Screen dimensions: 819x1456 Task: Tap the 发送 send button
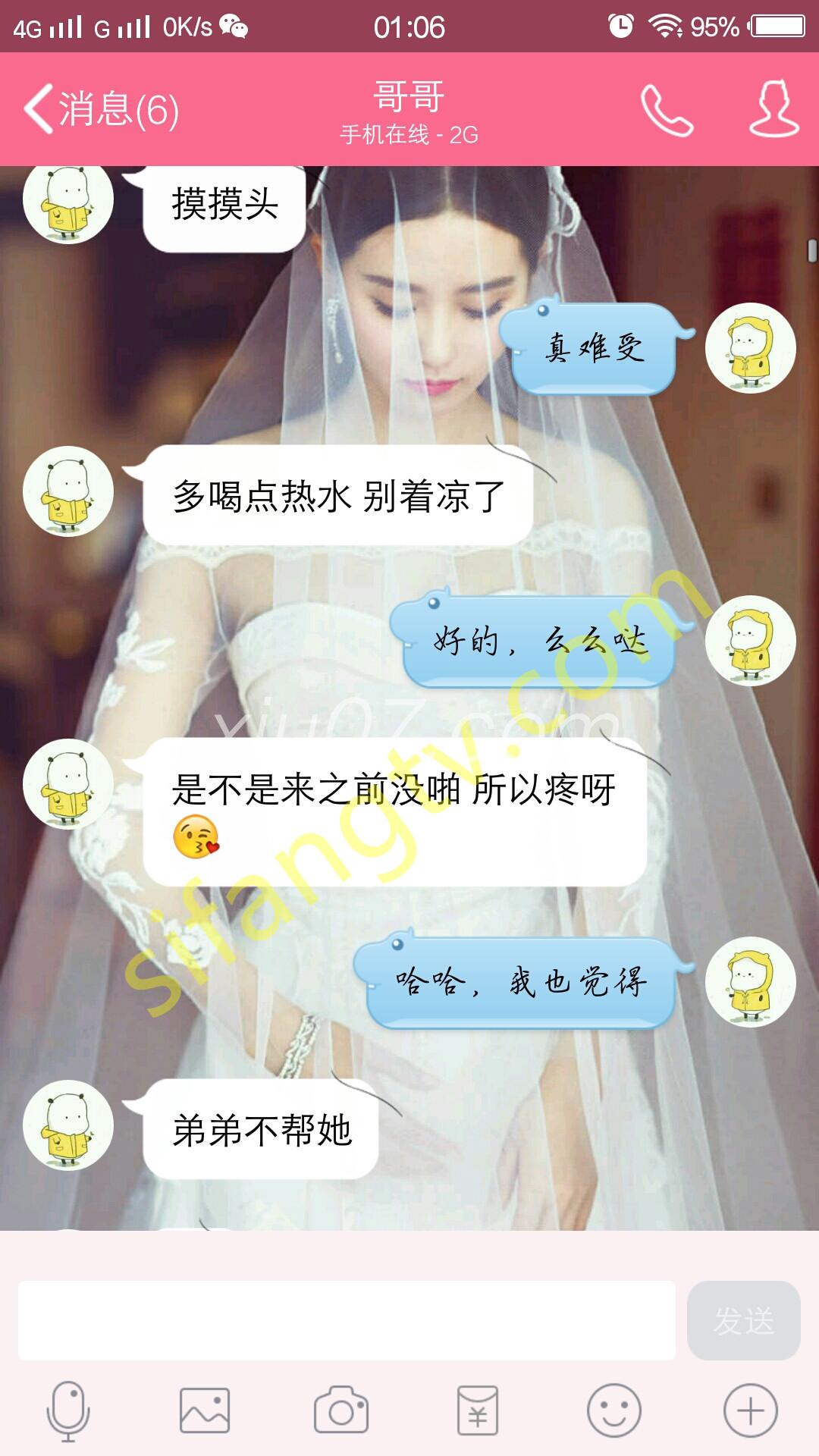tap(743, 1320)
